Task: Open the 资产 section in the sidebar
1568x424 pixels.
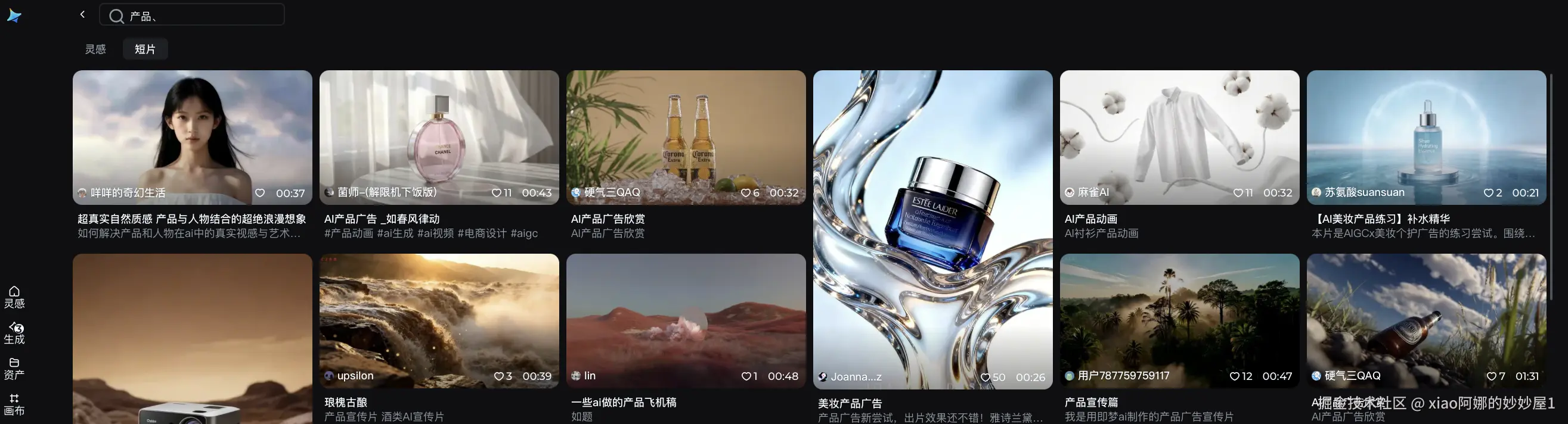Action: click(14, 369)
